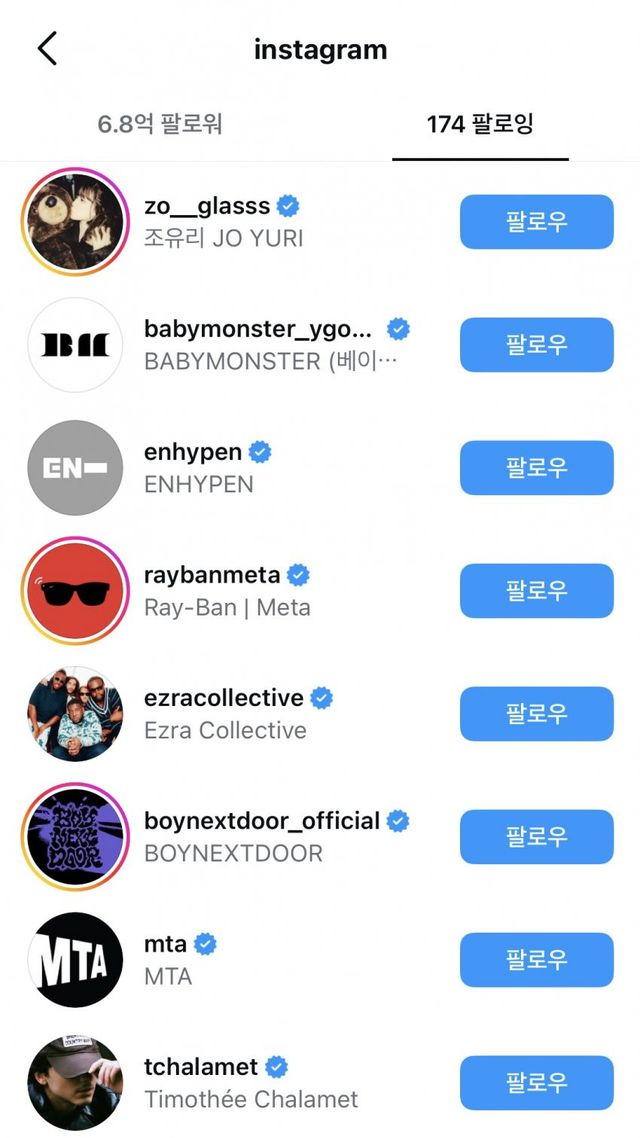Screen dimensions: 640x1138
Task: Tap 팔로우 next to enhypen
Action: click(536, 468)
